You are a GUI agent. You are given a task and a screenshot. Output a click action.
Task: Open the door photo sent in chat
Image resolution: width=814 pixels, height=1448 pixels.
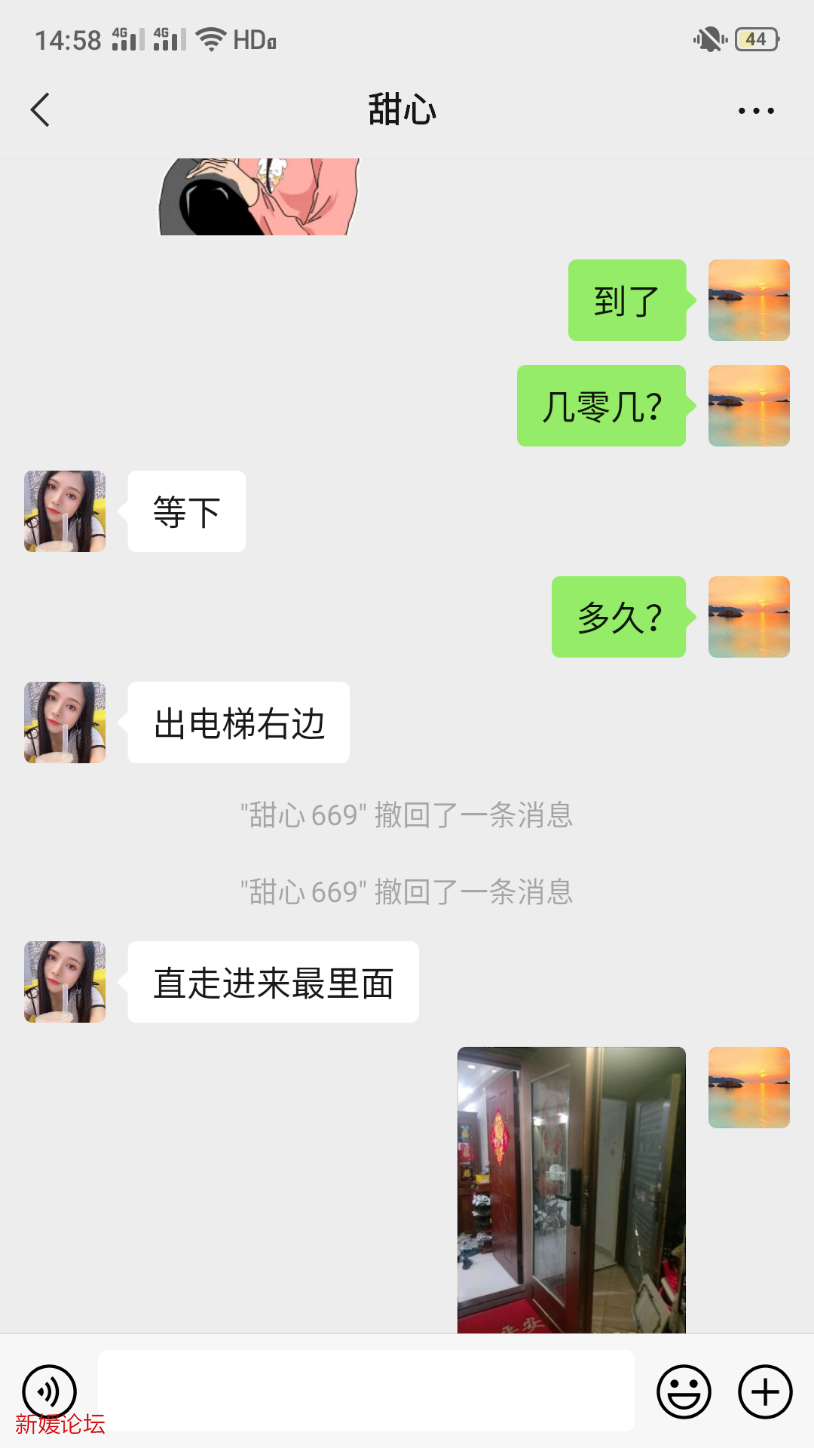[x=571, y=1188]
